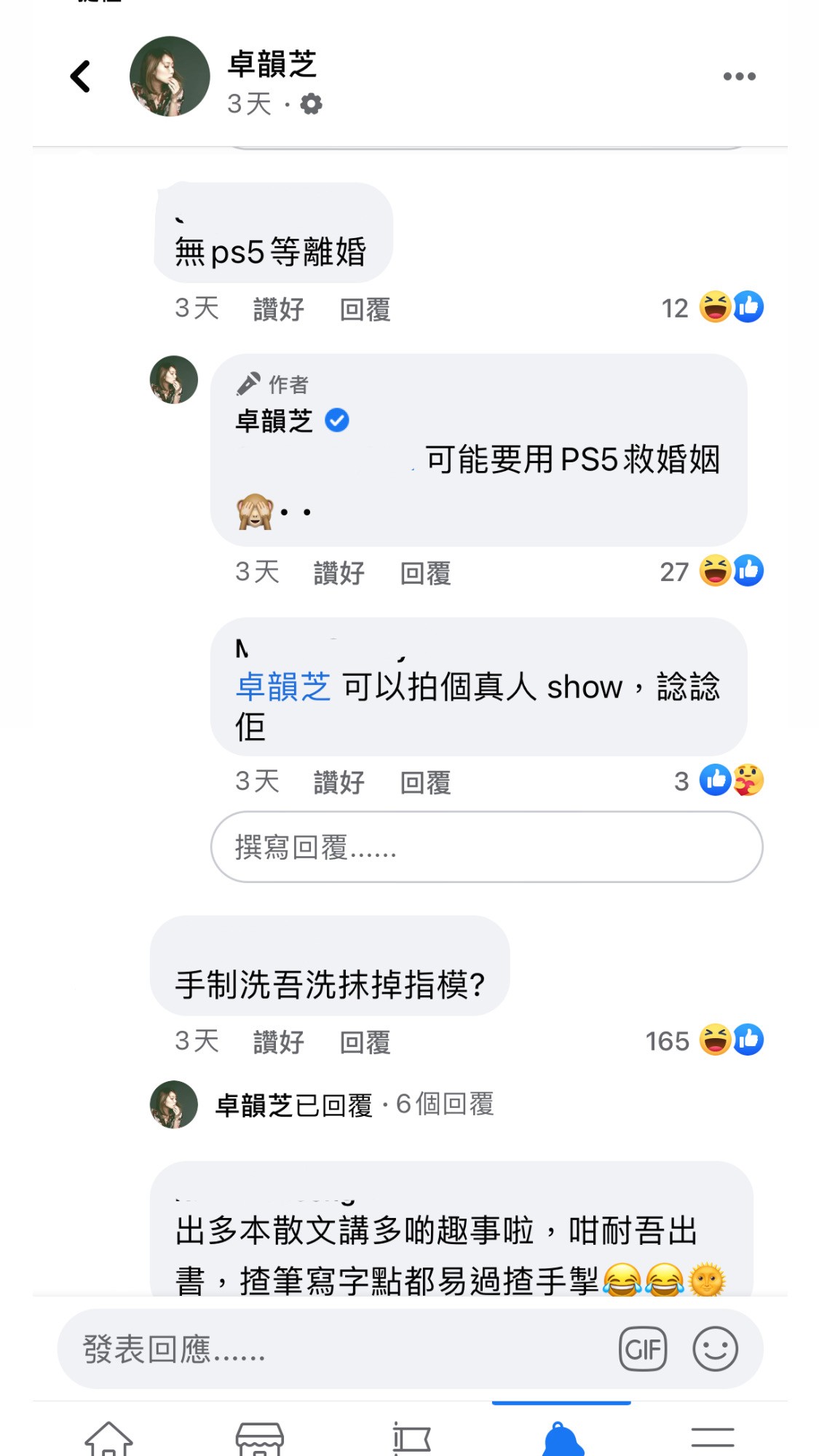The image size is (819, 1456).
Task: Reply to the 手制洗吾洗抹掉指模 comment
Action: coord(365,1042)
